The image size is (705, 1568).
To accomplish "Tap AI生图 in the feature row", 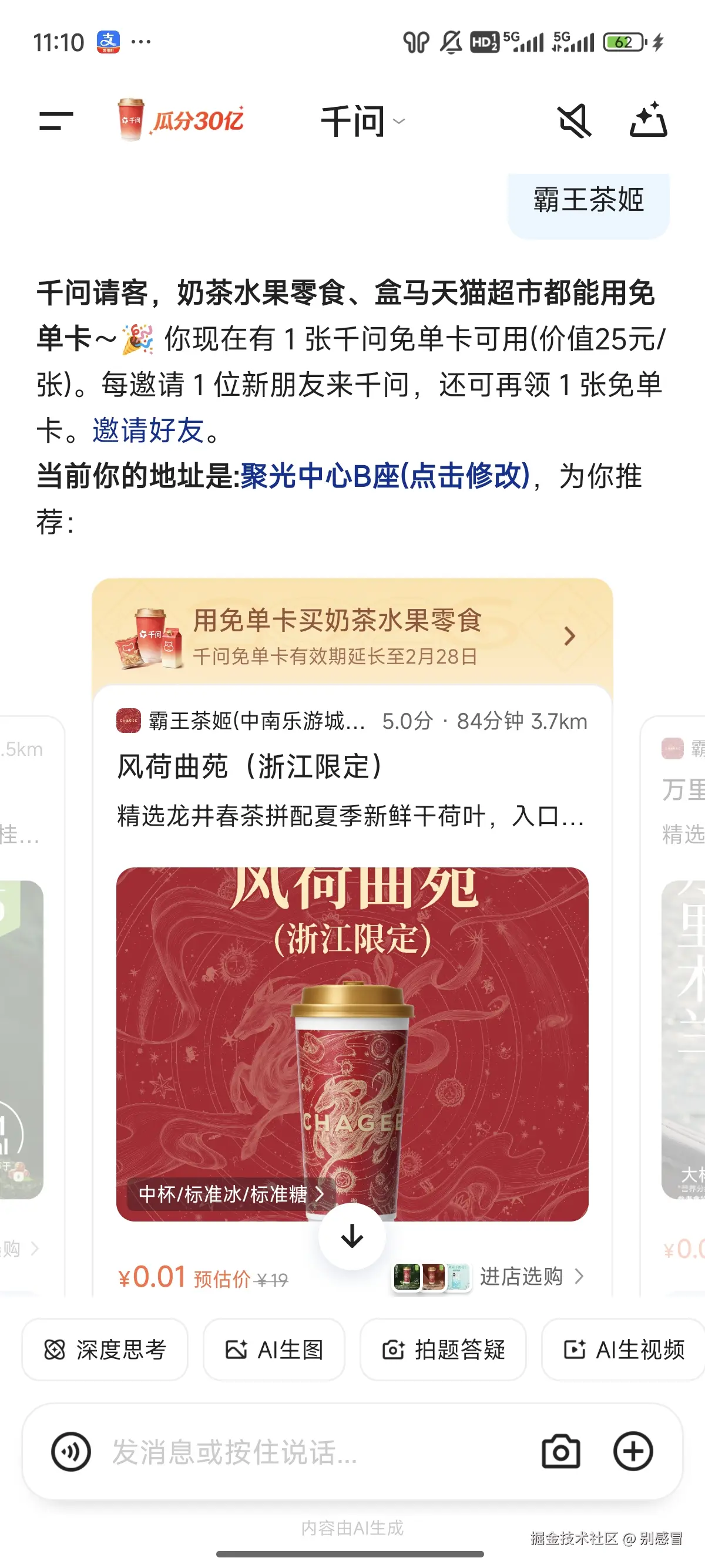I will click(x=273, y=1350).
